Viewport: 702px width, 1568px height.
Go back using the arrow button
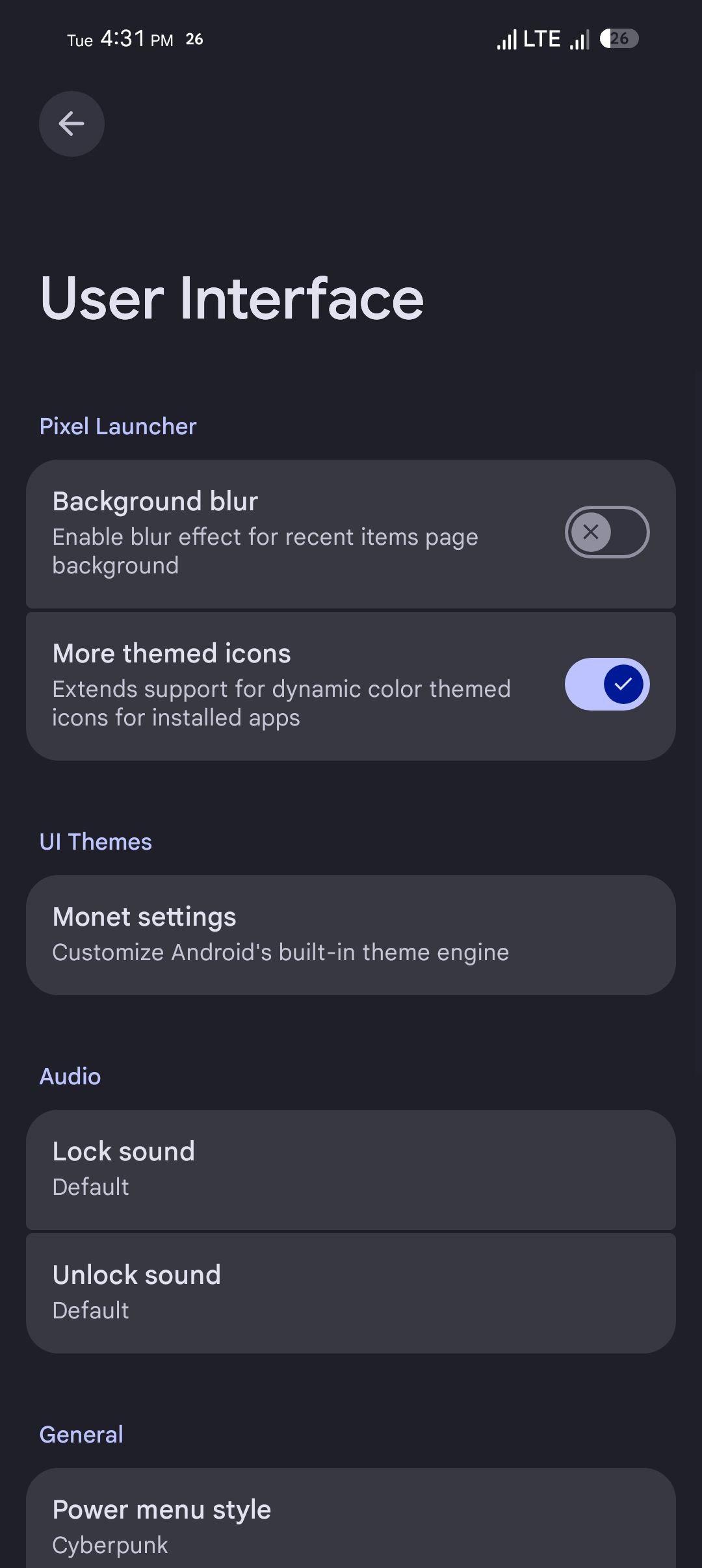[x=71, y=124]
